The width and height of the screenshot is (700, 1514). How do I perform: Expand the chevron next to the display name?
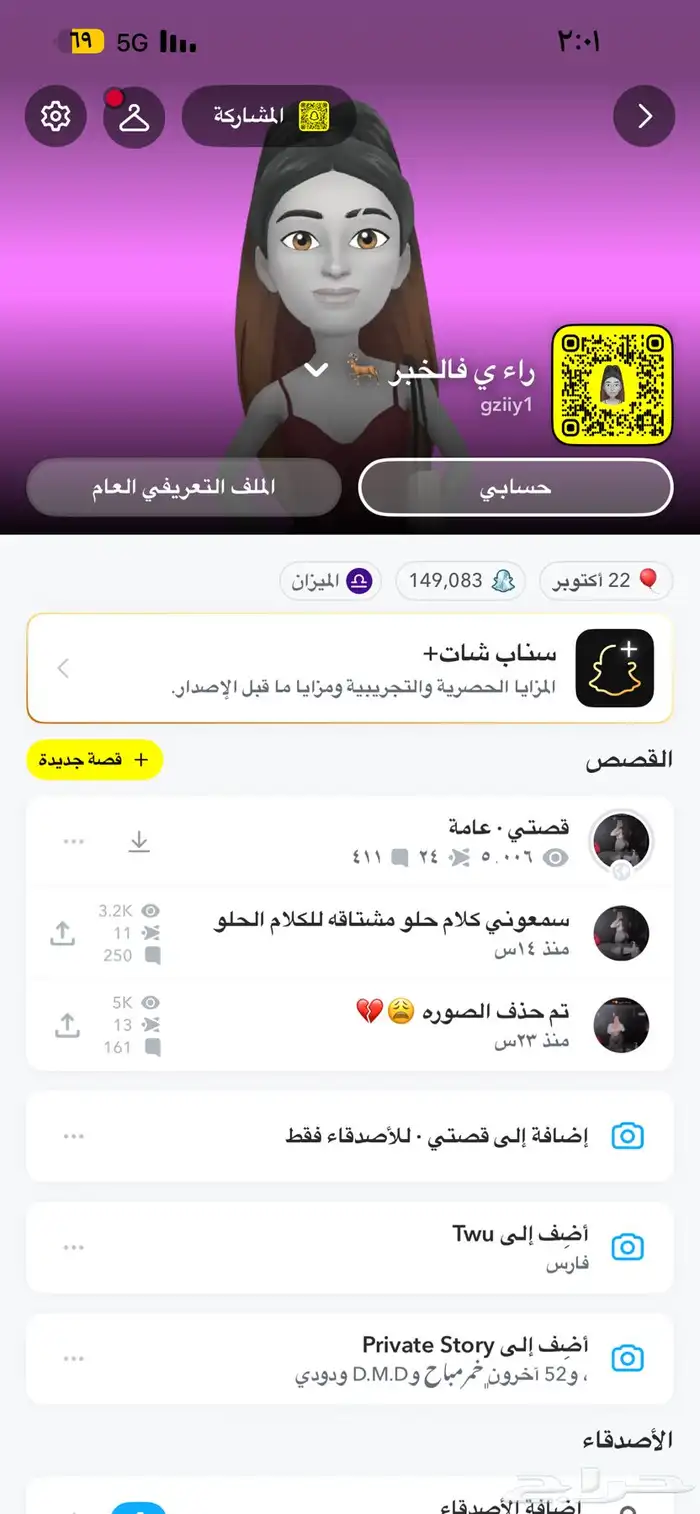coord(316,370)
